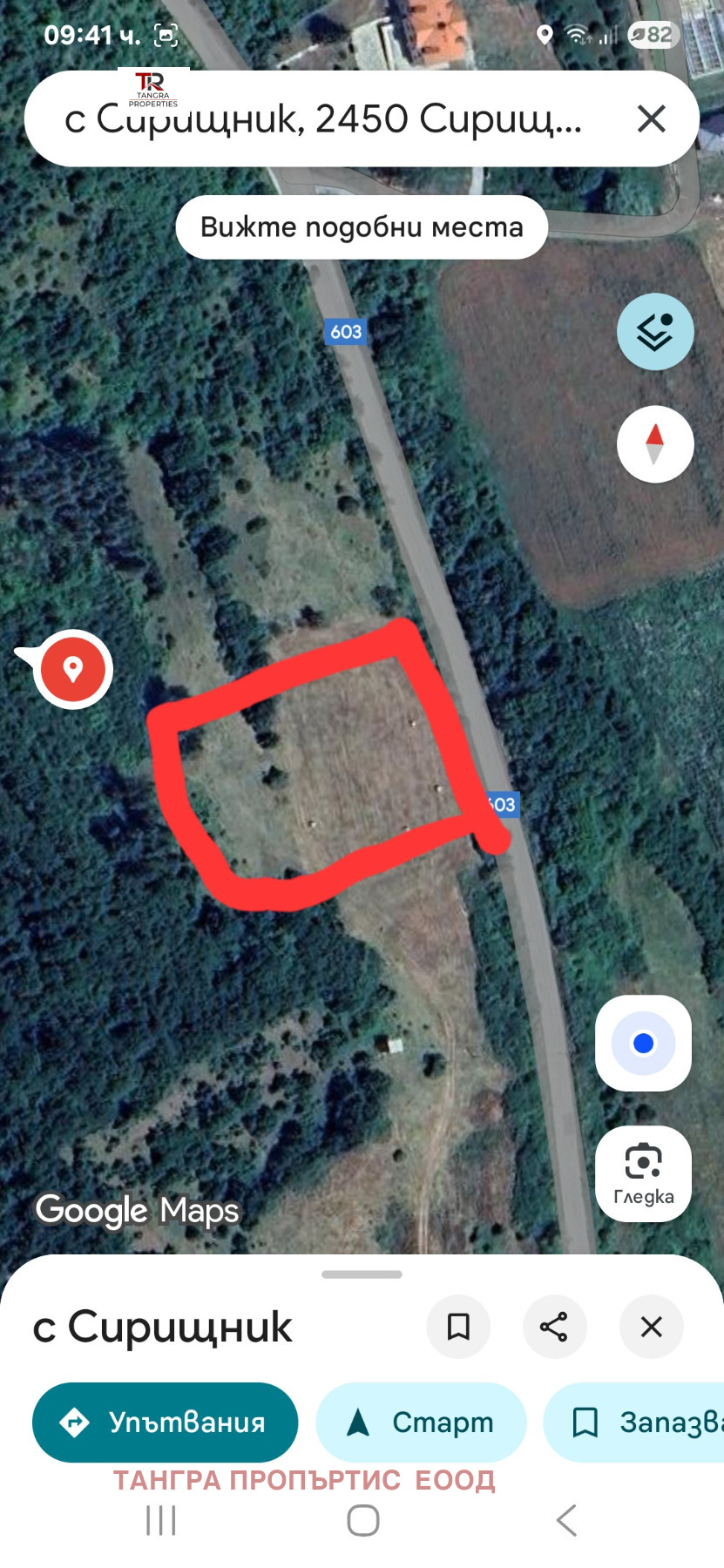The height and width of the screenshot is (1568, 724).
Task: Open the Гледка lens button
Action: tap(643, 1173)
